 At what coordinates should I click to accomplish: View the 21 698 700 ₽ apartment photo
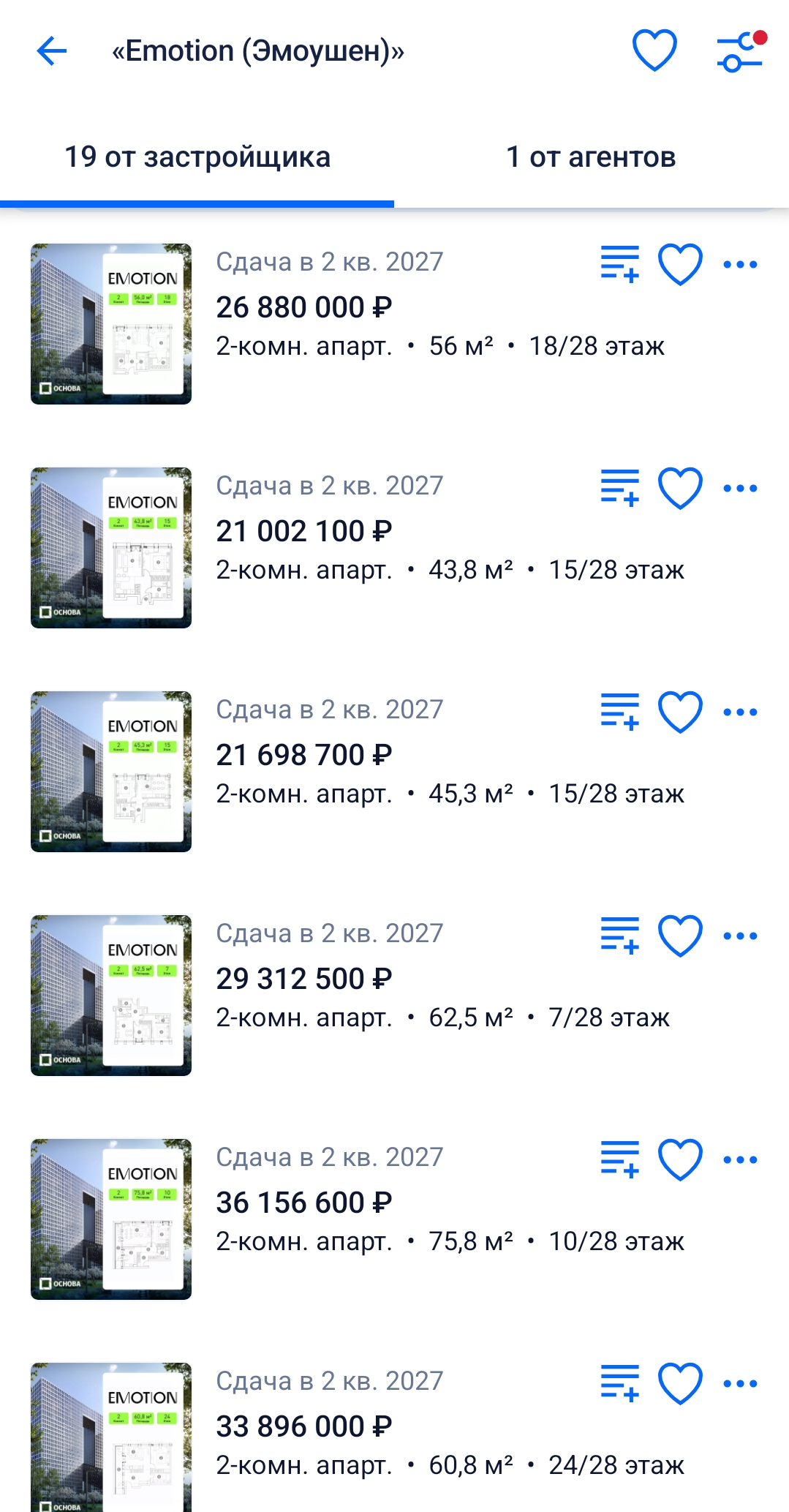tap(111, 772)
